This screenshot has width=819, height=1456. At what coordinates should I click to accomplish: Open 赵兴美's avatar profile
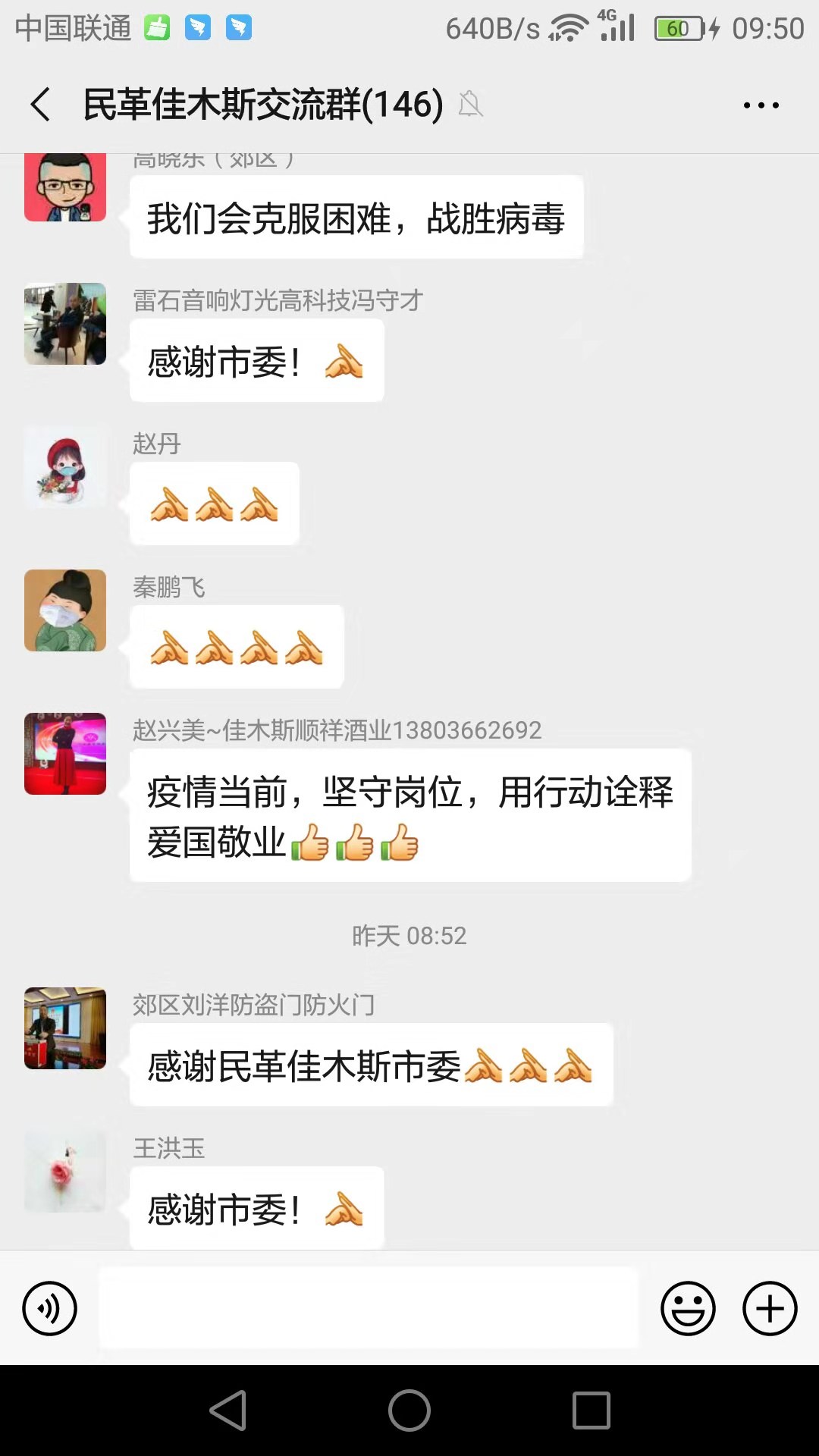click(x=65, y=754)
